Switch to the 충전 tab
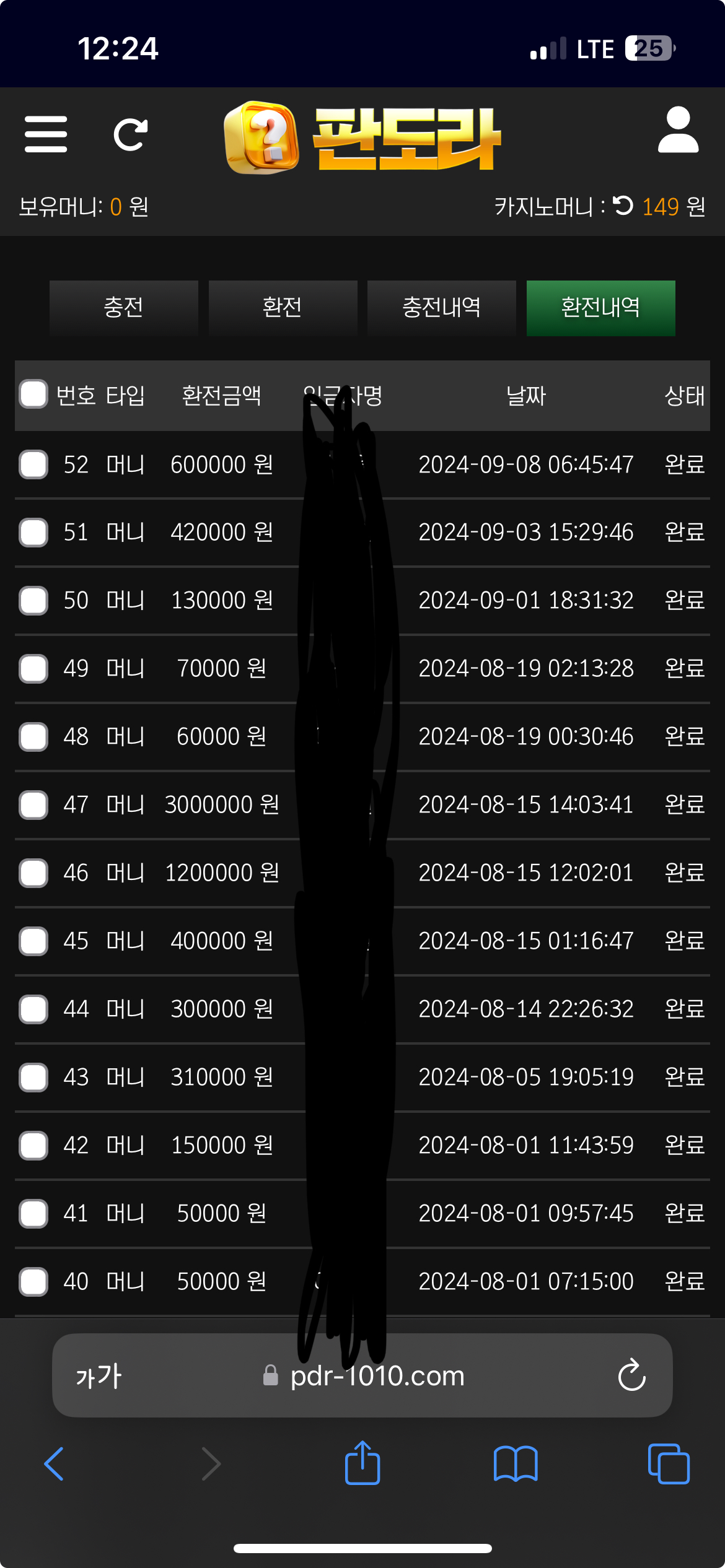 (x=124, y=308)
